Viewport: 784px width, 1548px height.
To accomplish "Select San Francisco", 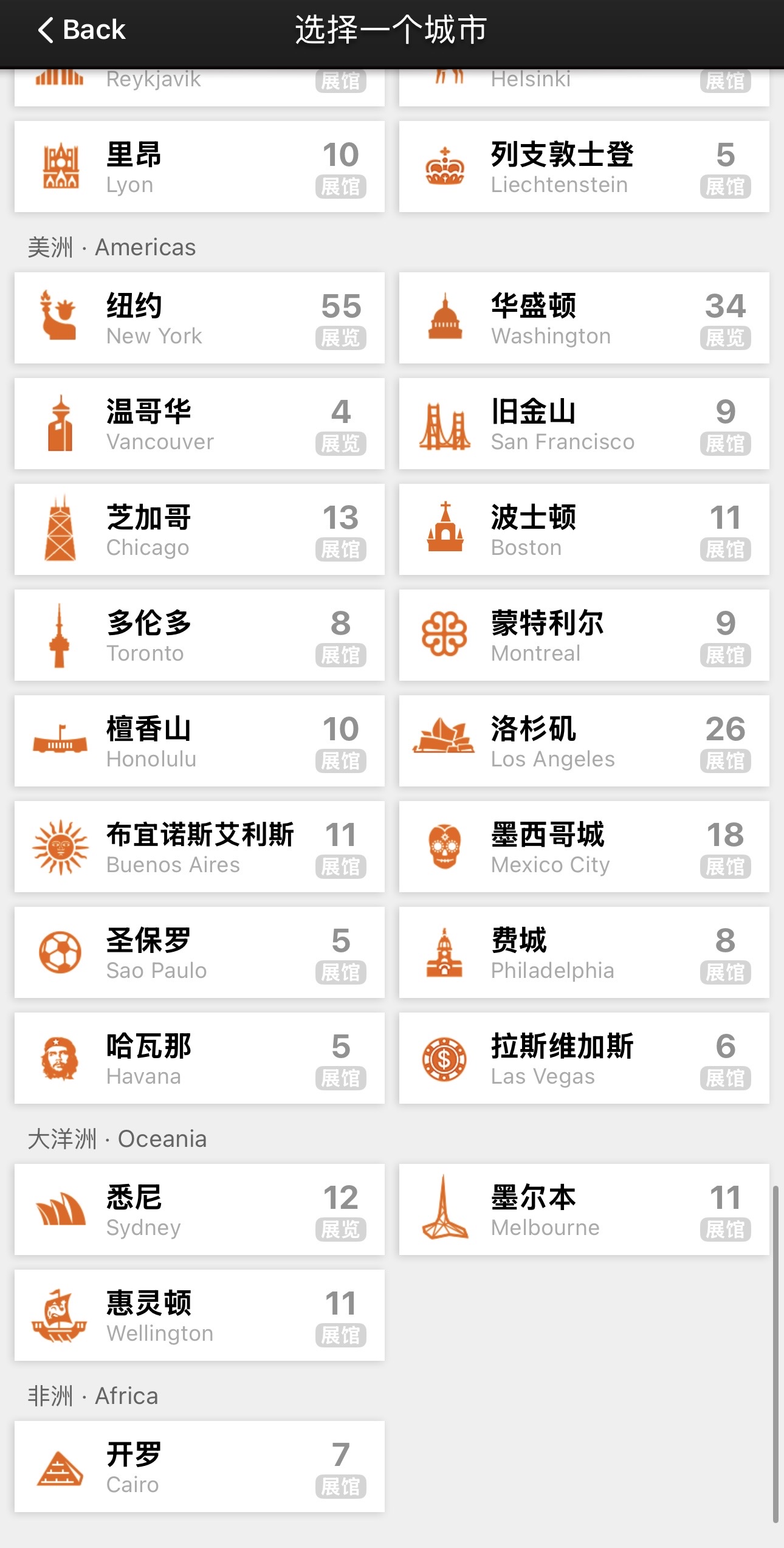I will pos(584,424).
